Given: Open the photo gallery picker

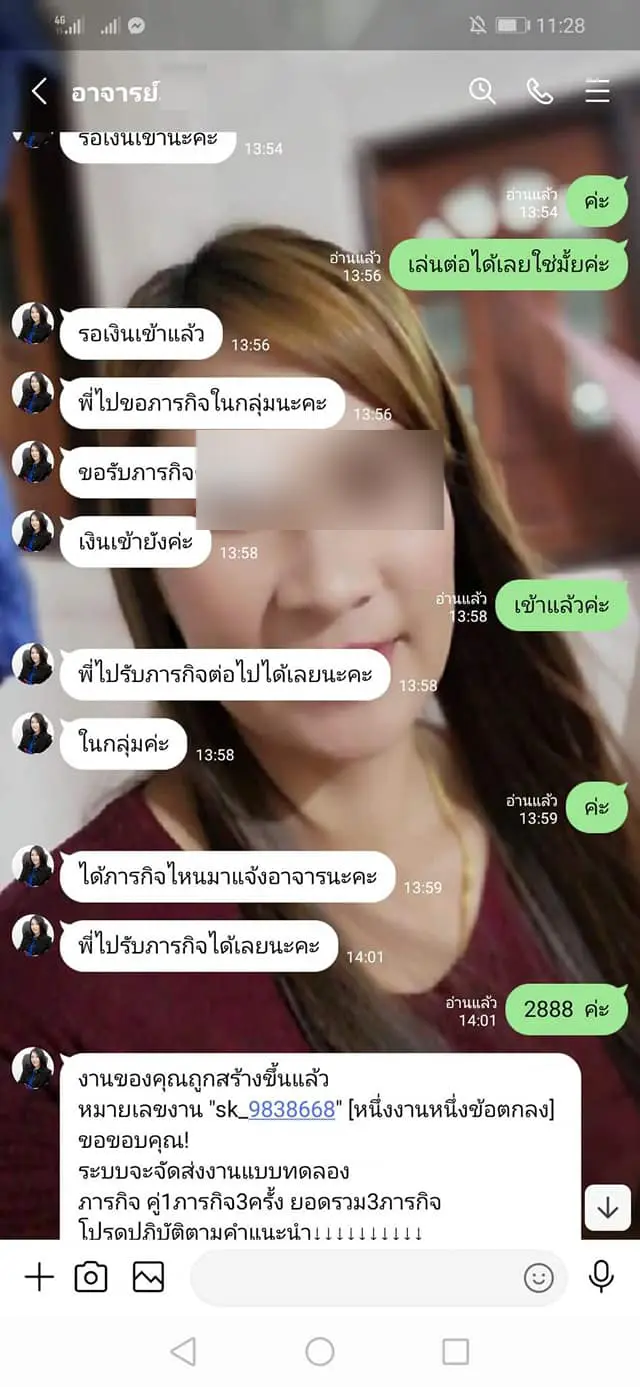Looking at the screenshot, I should 148,1277.
